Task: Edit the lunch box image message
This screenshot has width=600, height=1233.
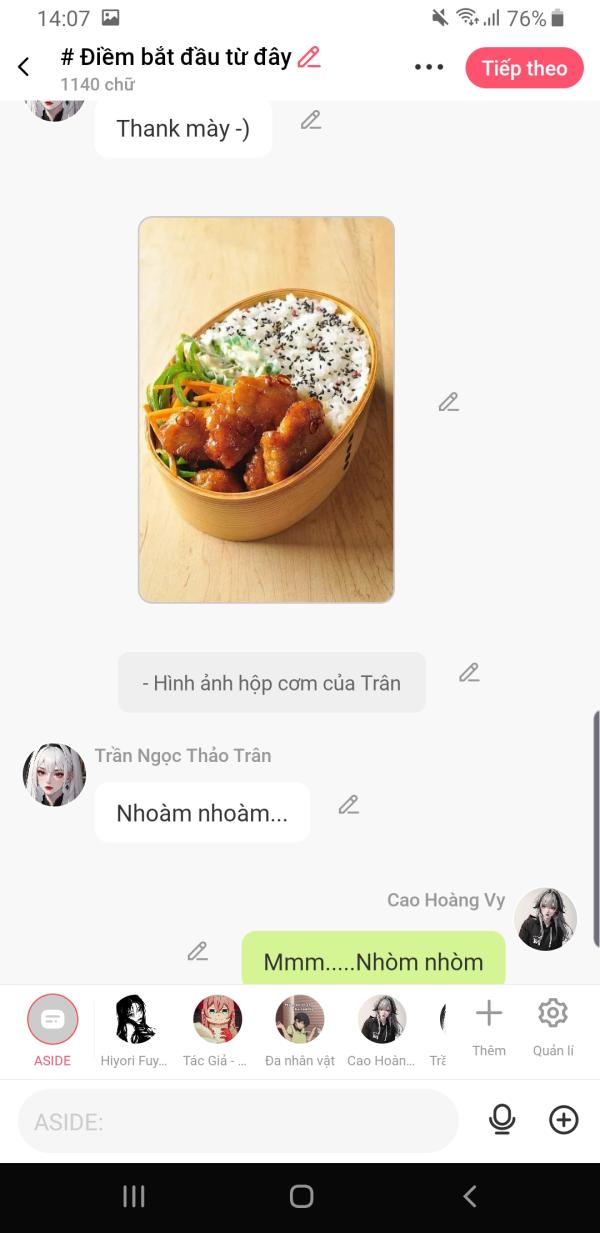Action: pyautogui.click(x=449, y=402)
